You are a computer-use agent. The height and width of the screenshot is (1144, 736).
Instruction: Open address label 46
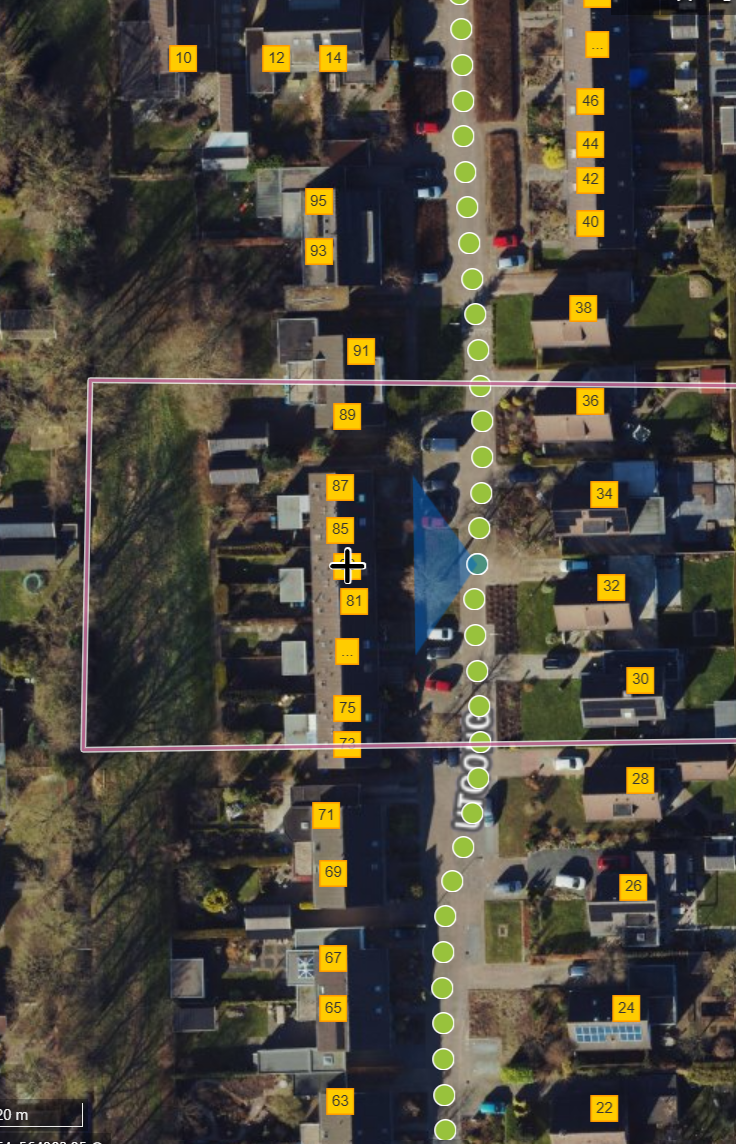[x=590, y=101]
